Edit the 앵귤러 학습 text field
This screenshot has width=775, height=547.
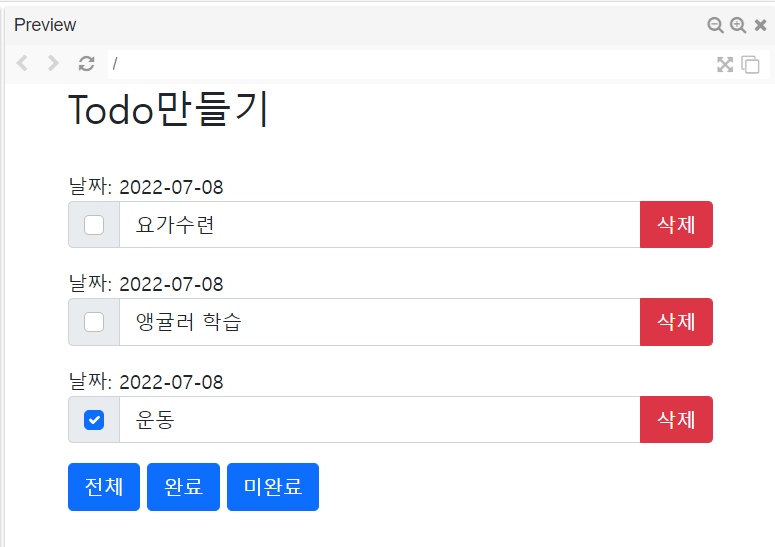380,322
